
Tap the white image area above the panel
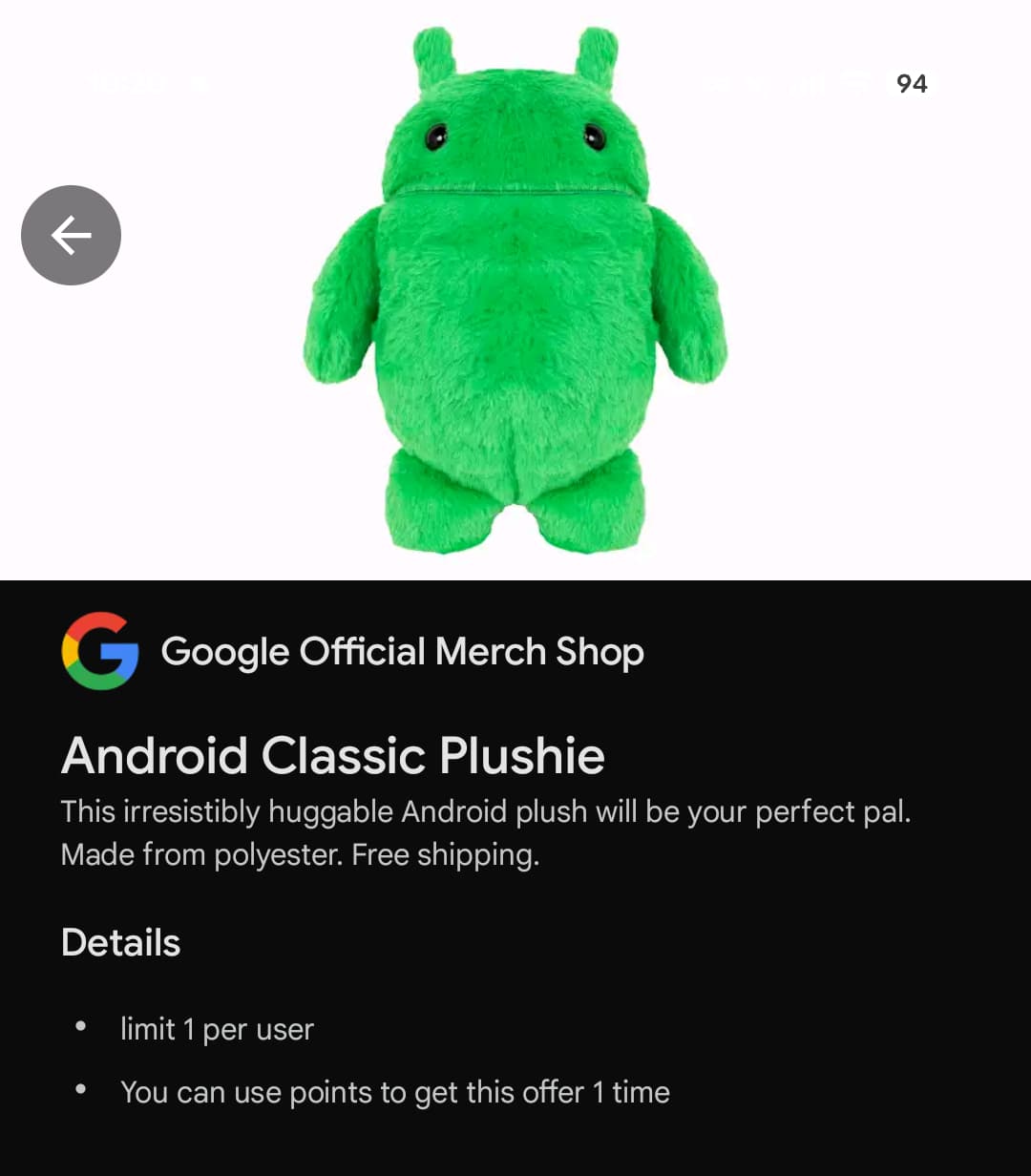click(143, 430)
